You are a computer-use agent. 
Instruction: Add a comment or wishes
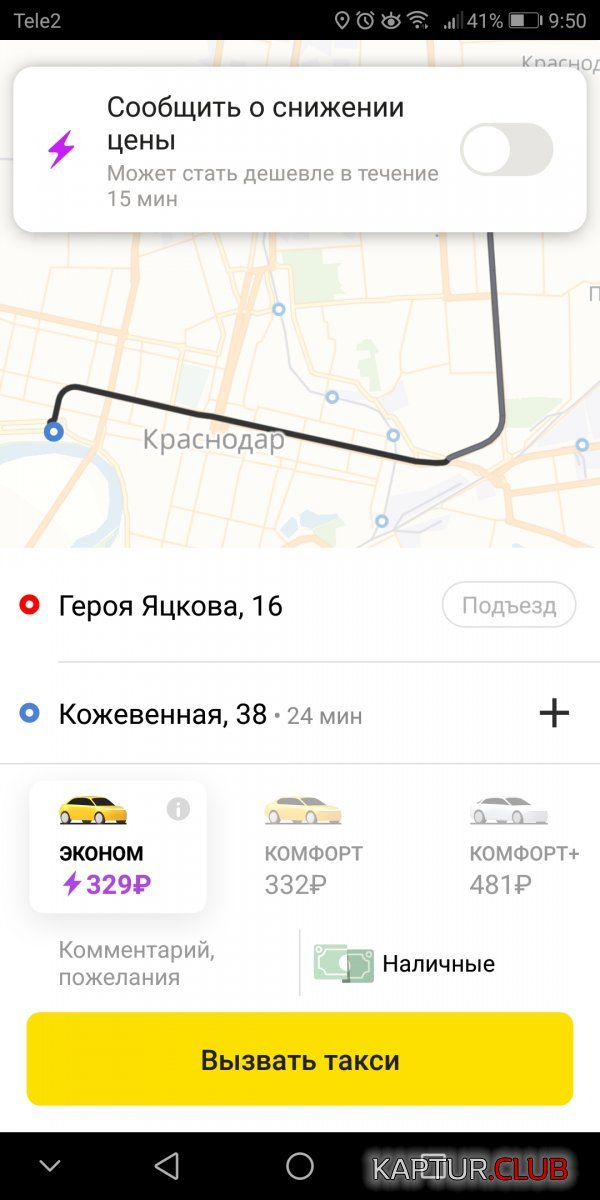point(137,963)
